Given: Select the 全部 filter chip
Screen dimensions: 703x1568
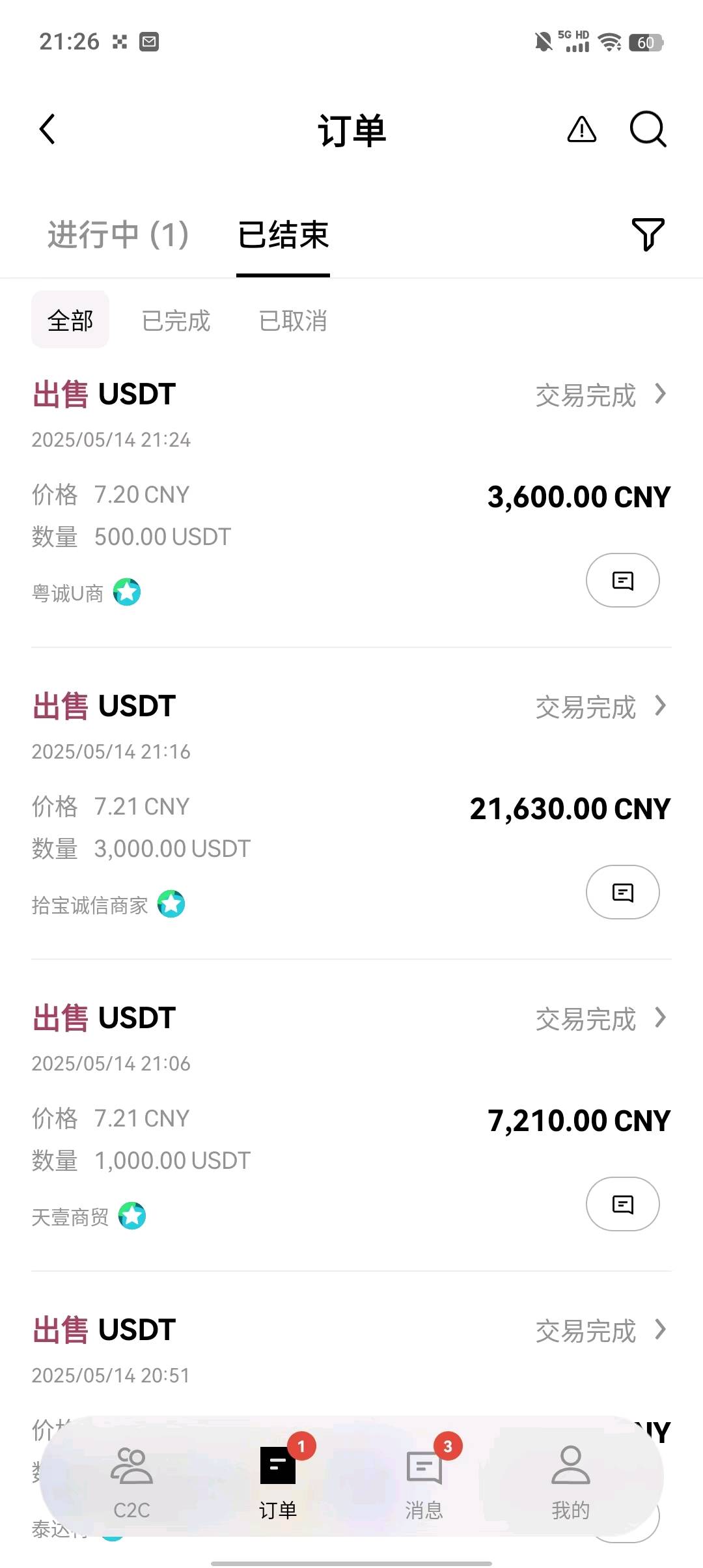Looking at the screenshot, I should coord(70,320).
